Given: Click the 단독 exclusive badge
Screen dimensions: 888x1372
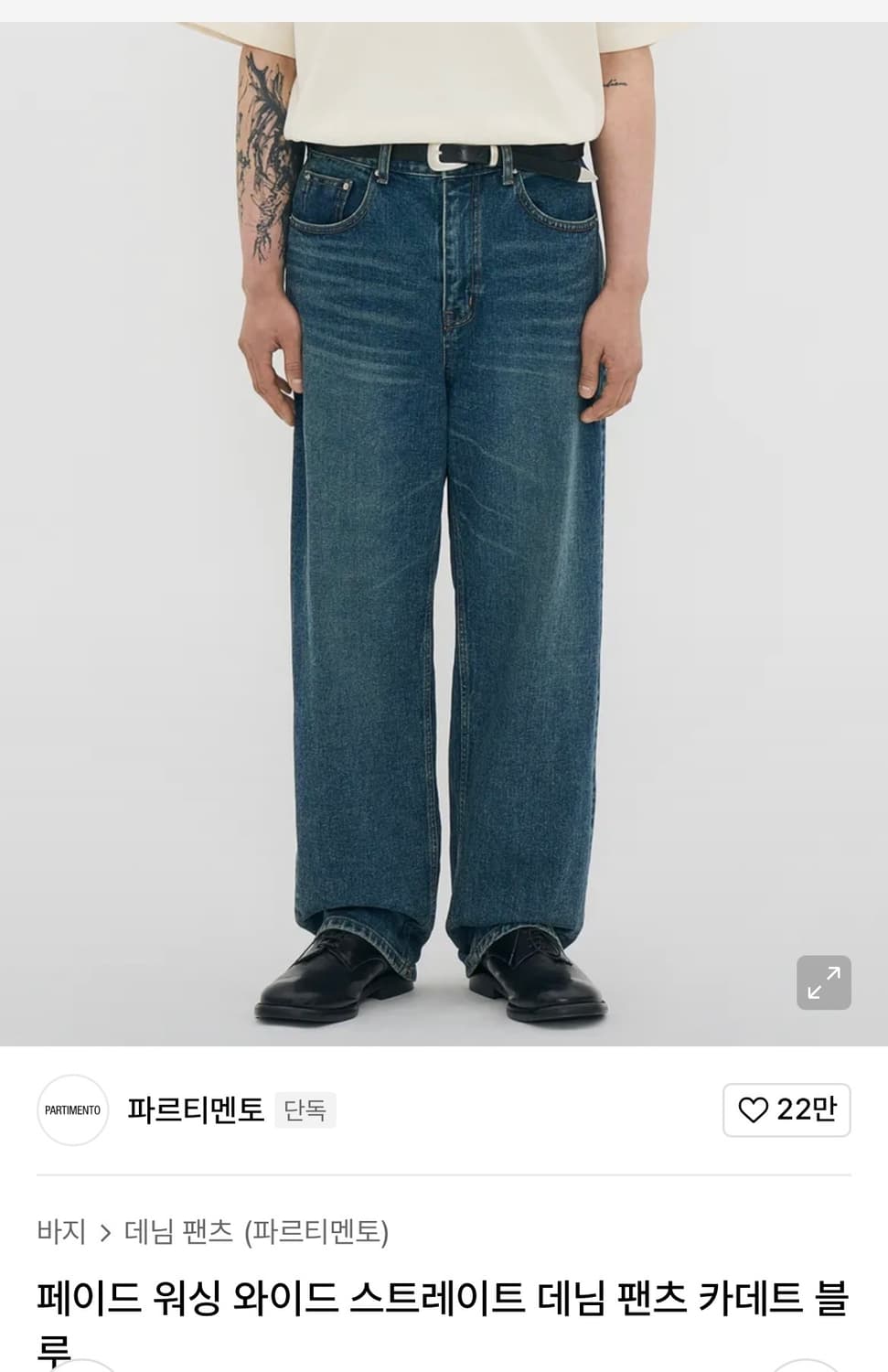Looking at the screenshot, I should coord(305,1111).
